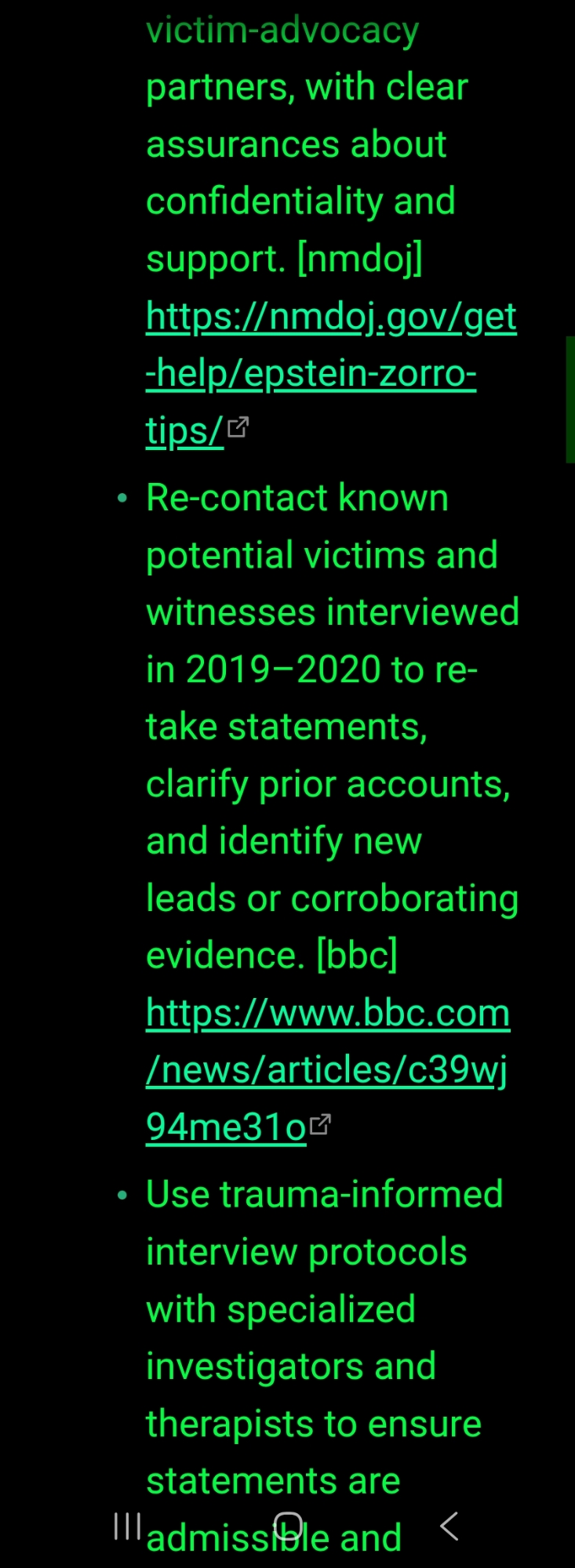Open recent apps from the navigation bar
Viewport: 575px width, 1568px height.
pos(126,1526)
